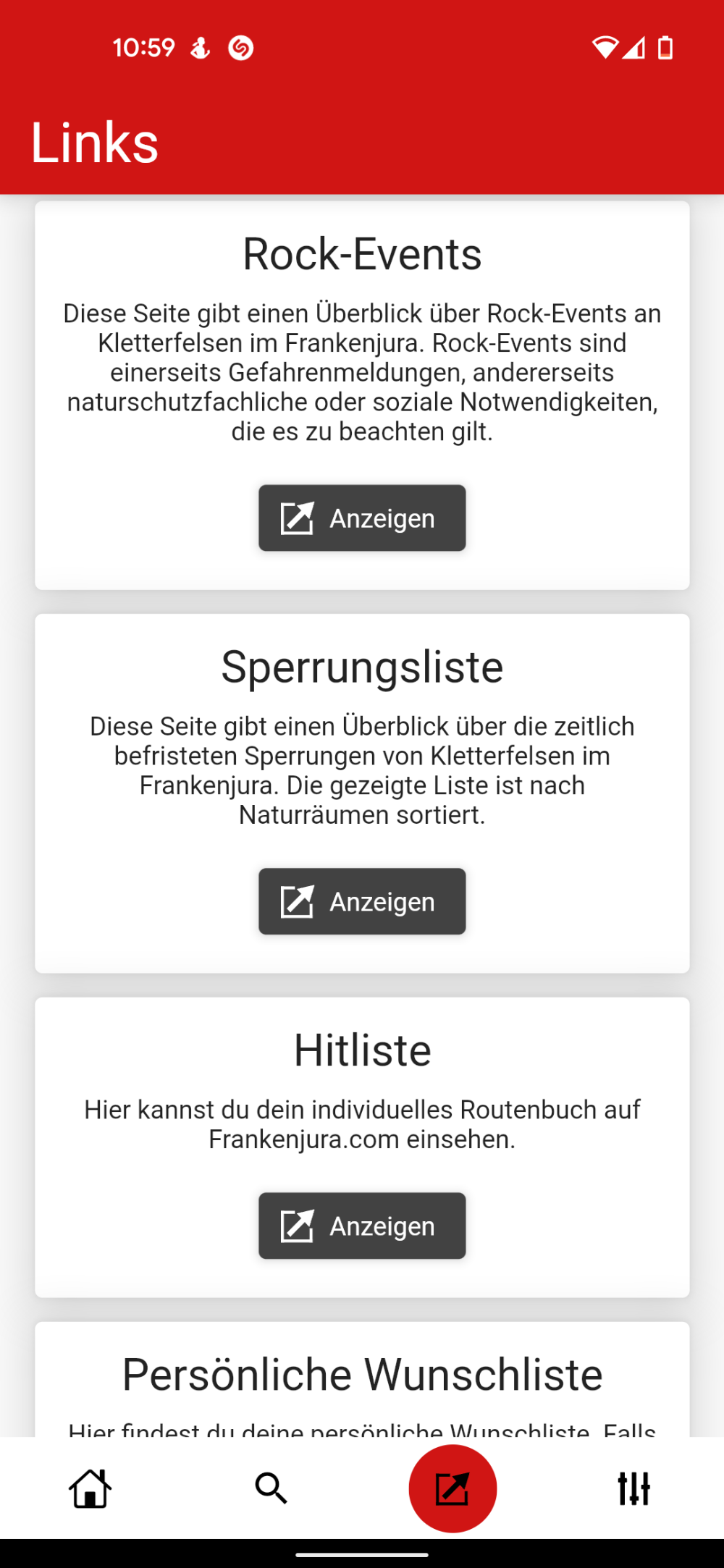724x1568 pixels.
Task: Tap Anzeigen under Rock-Events
Action: (362, 518)
